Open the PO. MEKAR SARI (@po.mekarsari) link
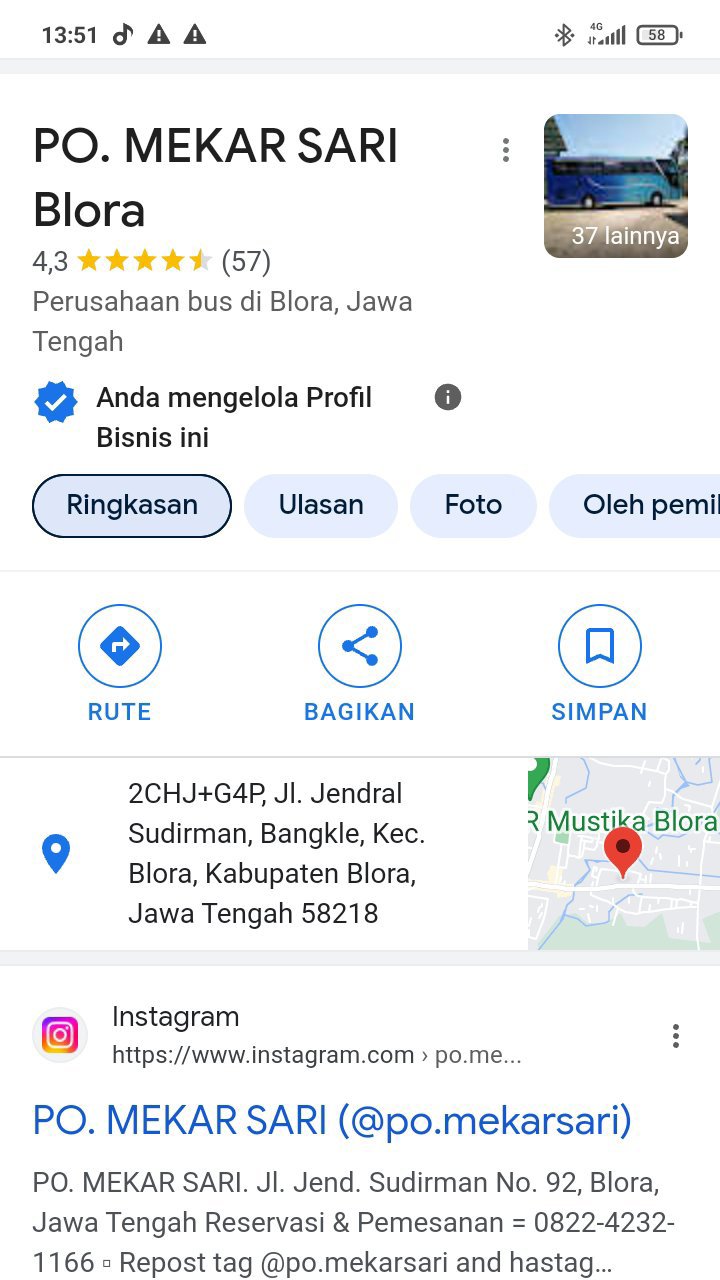The image size is (720, 1280). (332, 1120)
